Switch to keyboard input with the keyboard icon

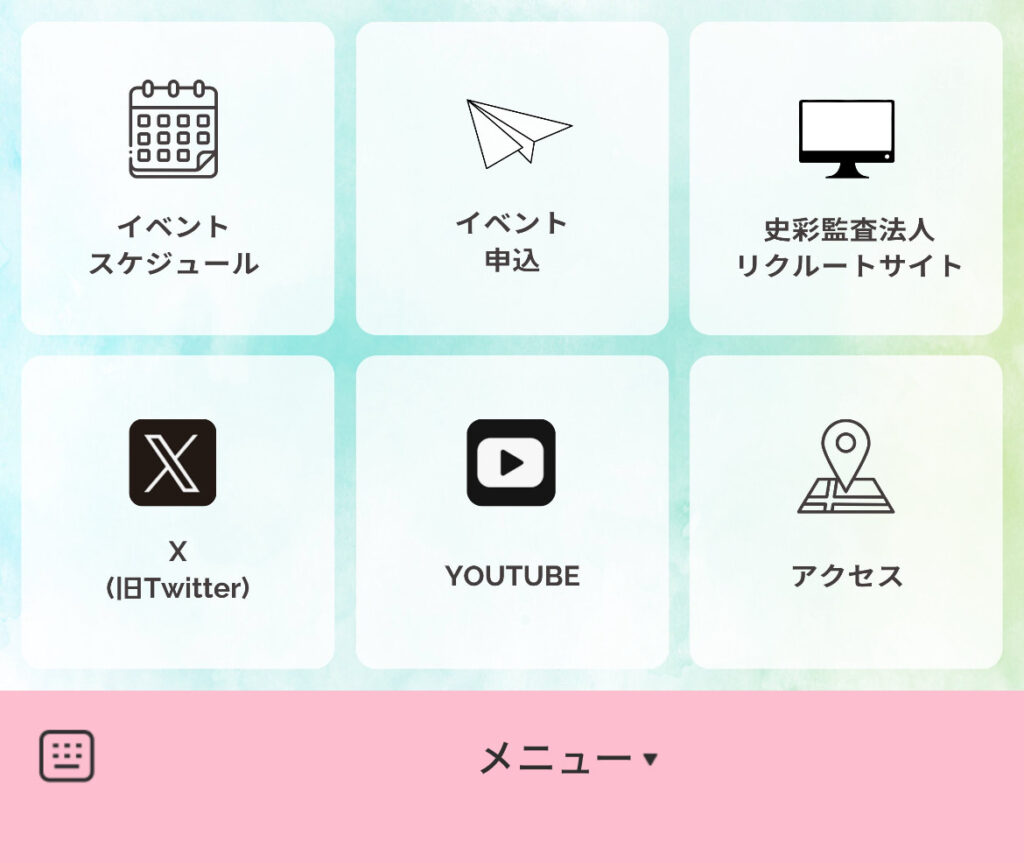[67, 756]
